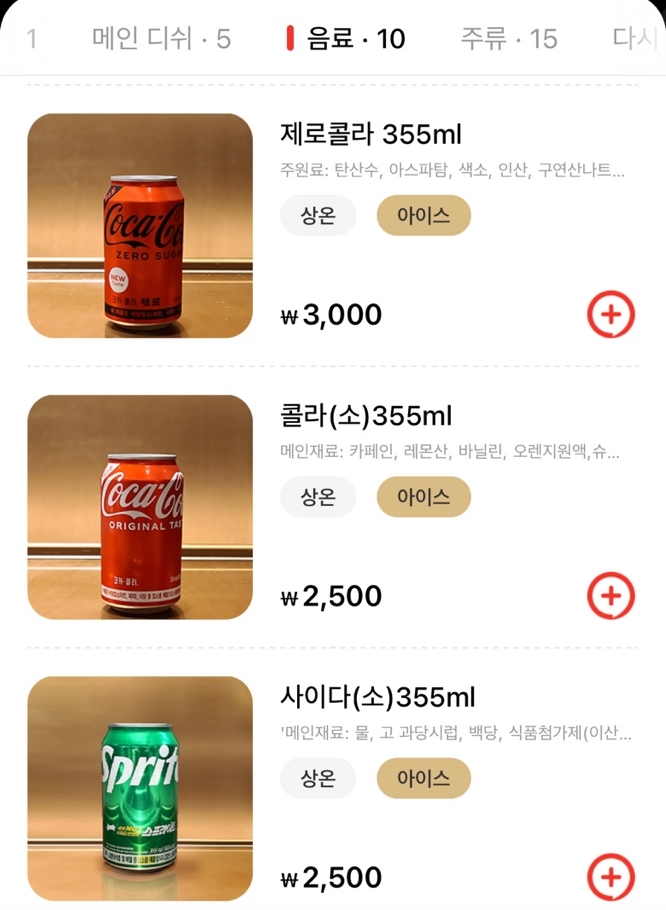Open the 사이다(소)355ml Sprite image
This screenshot has height=910, width=666.
(x=140, y=788)
